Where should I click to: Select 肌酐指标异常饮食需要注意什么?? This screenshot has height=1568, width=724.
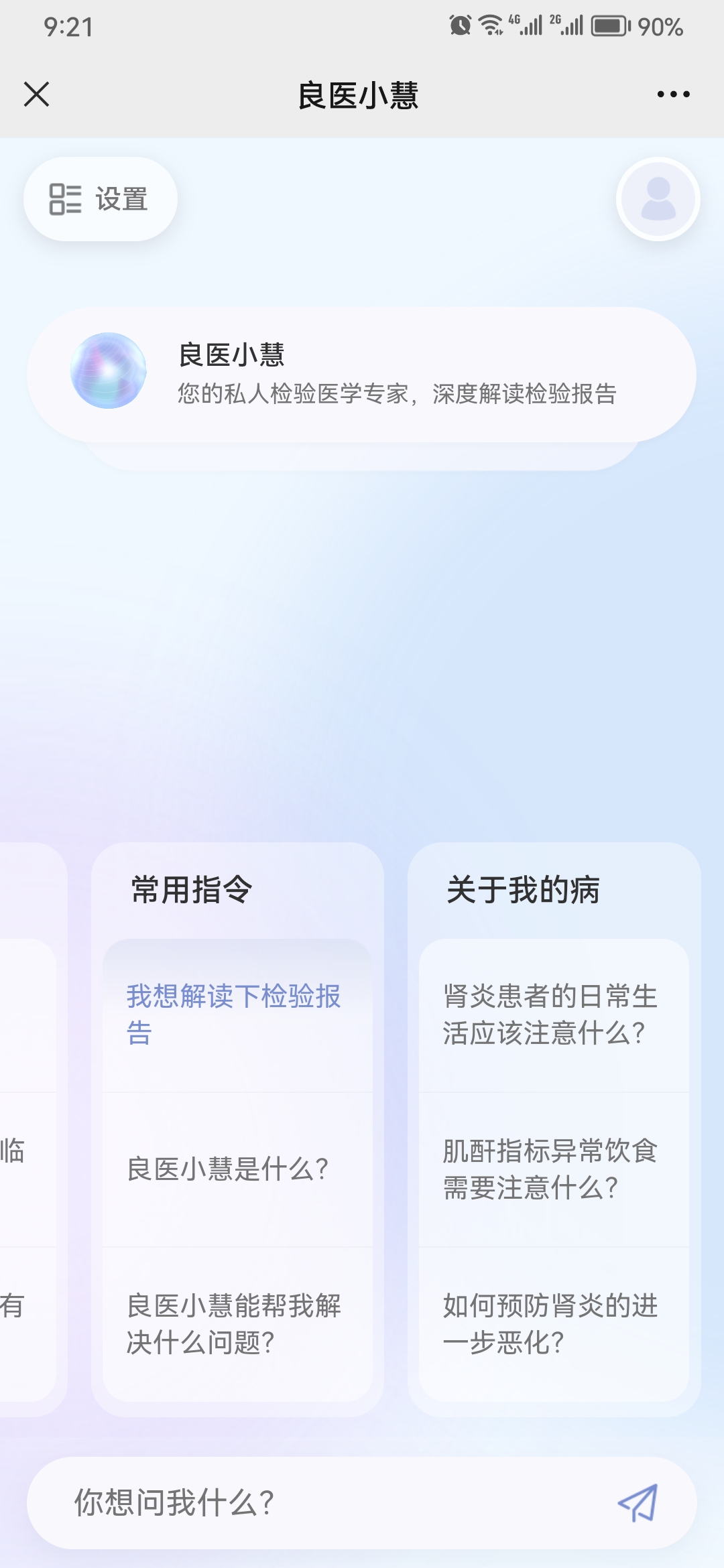[553, 1169]
